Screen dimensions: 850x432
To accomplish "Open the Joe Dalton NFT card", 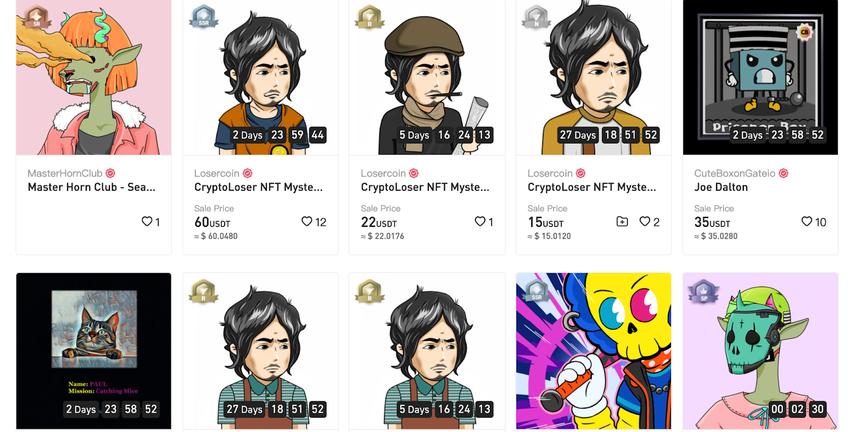I will pyautogui.click(x=760, y=77).
